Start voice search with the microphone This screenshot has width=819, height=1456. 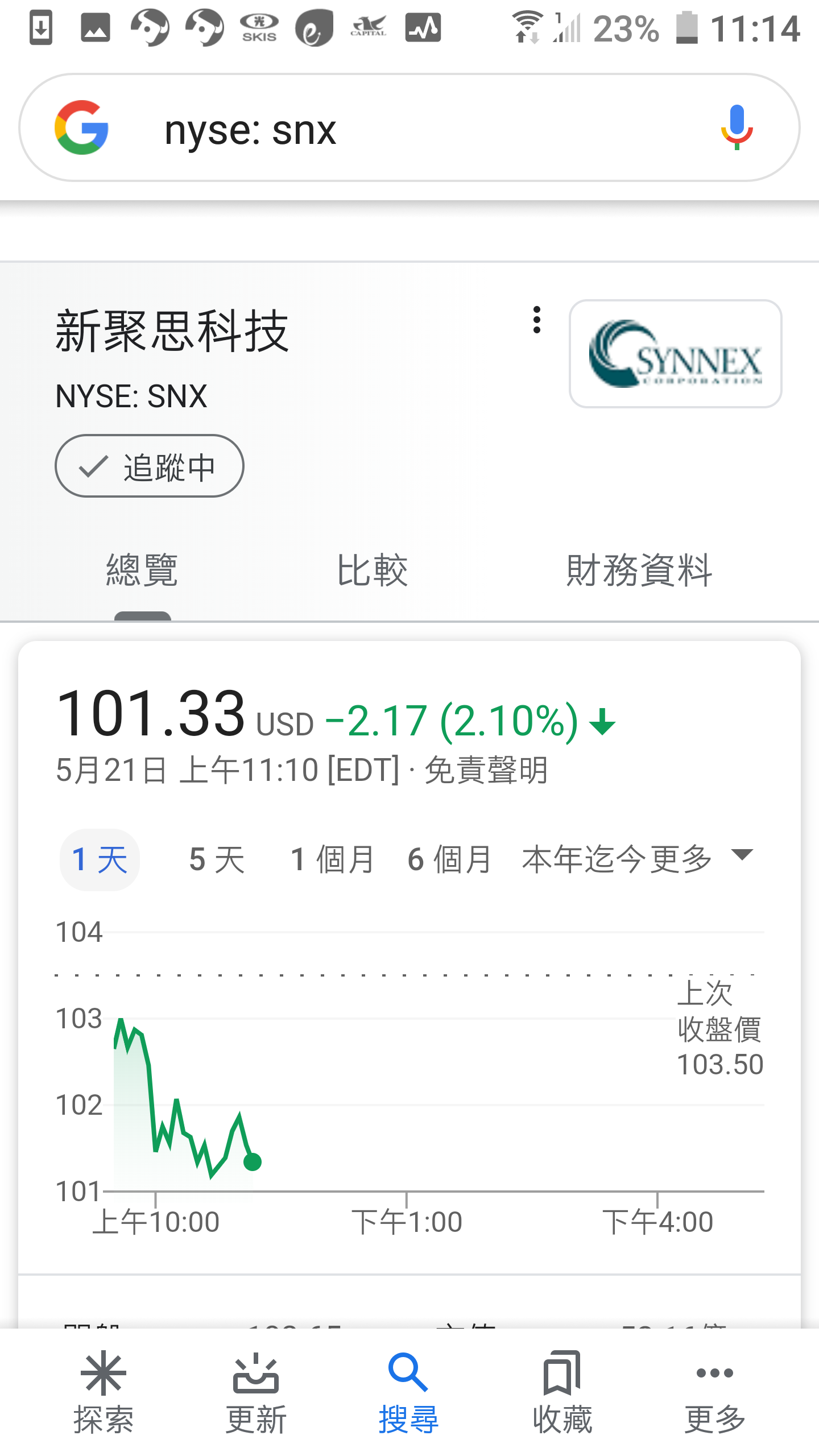(x=737, y=127)
